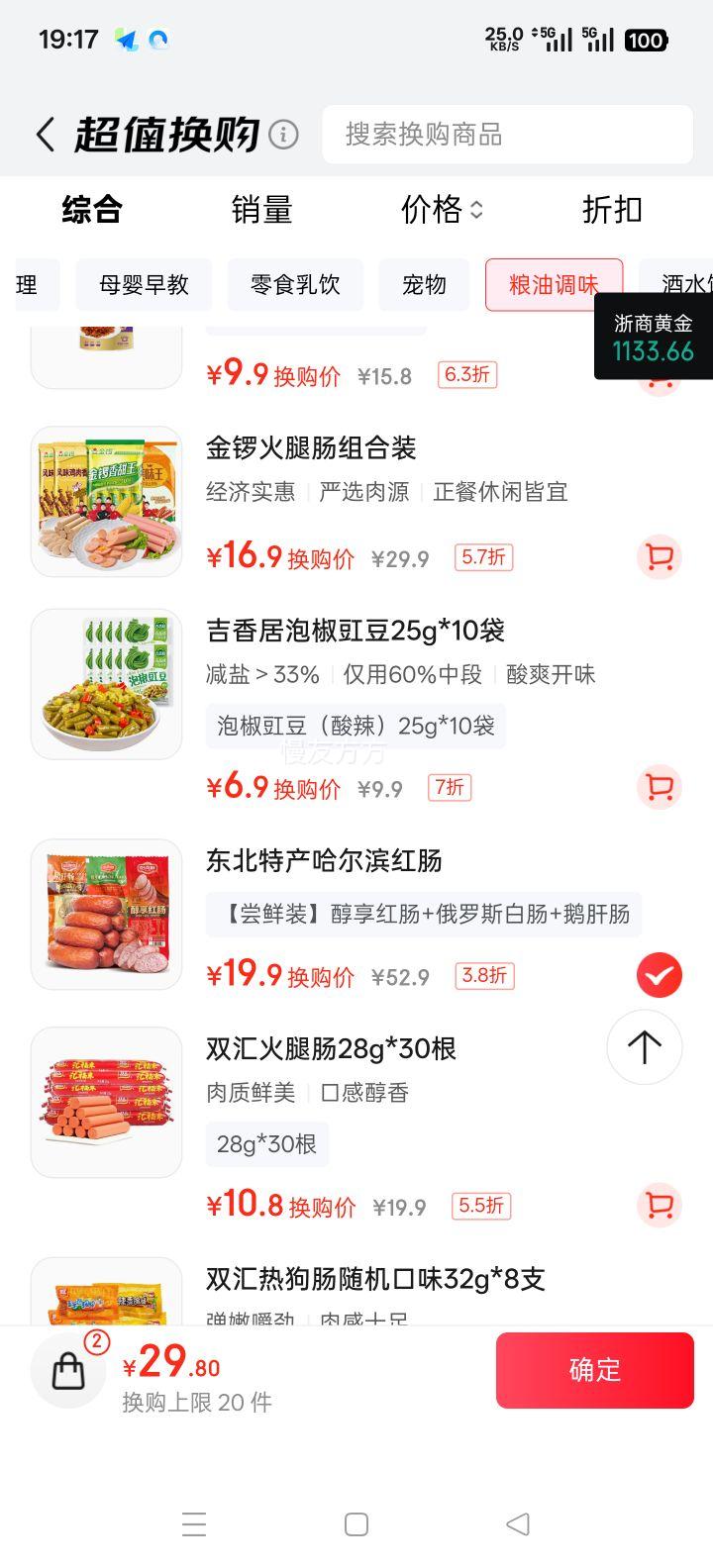Switch to the 综合 sort tab

pos(91,210)
